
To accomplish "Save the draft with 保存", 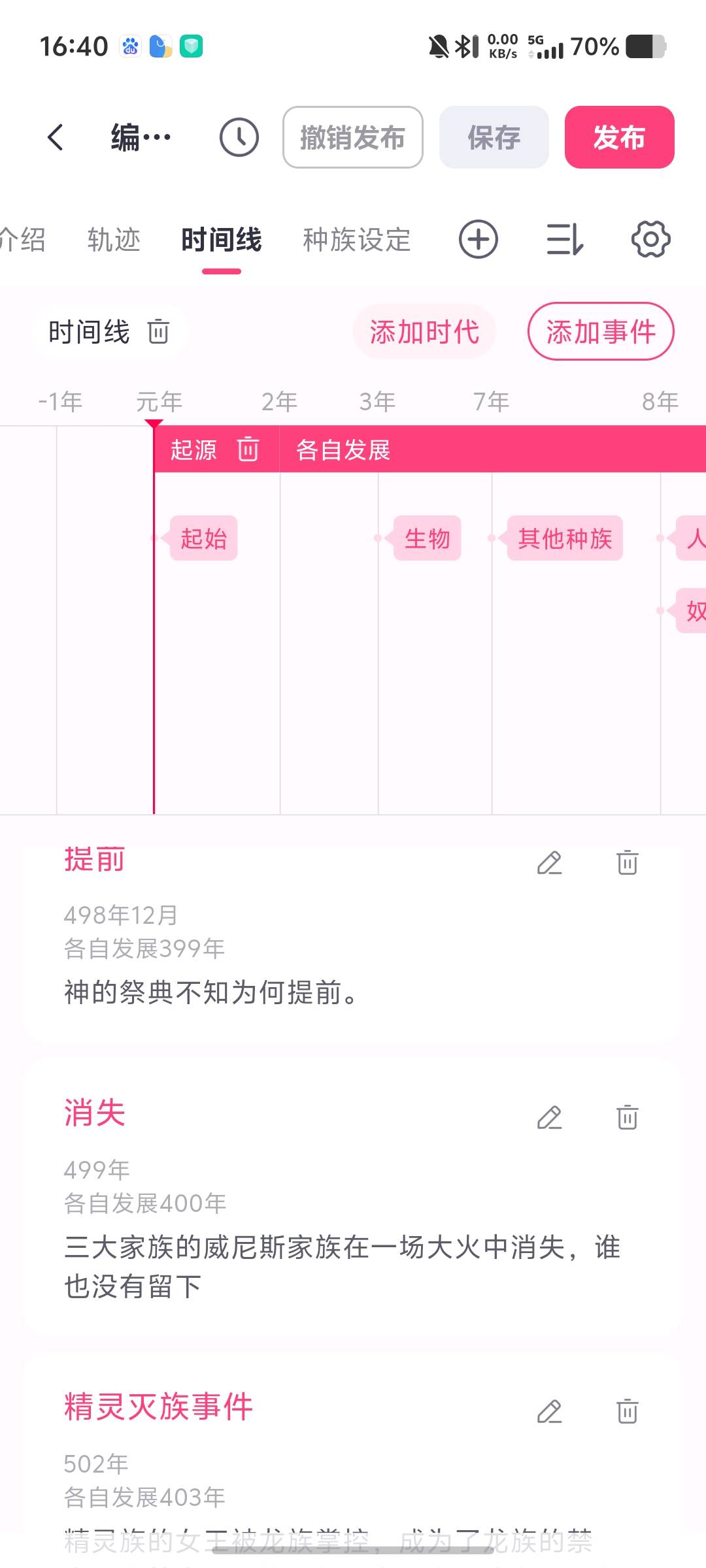I will pos(494,137).
